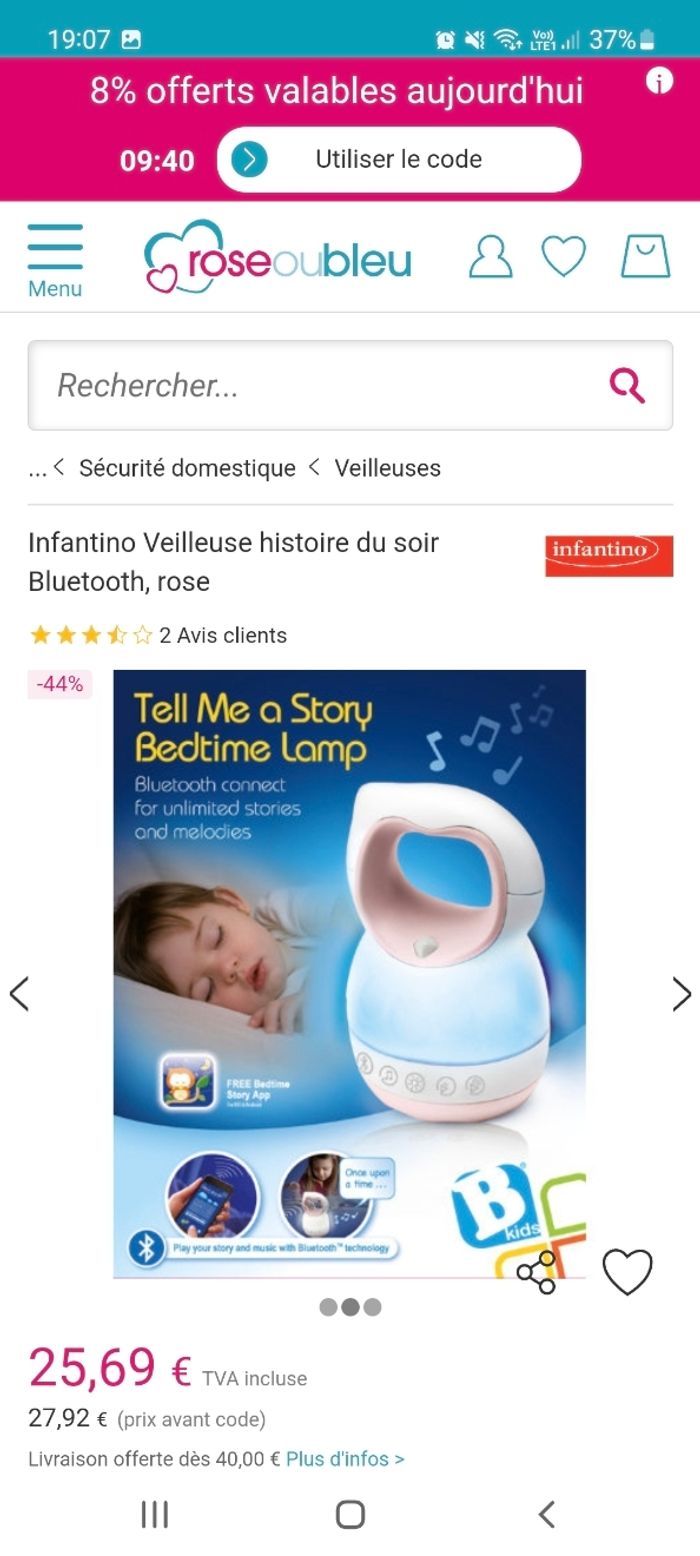Tap the Utiliser le code button
700x1556 pixels.
click(398, 159)
